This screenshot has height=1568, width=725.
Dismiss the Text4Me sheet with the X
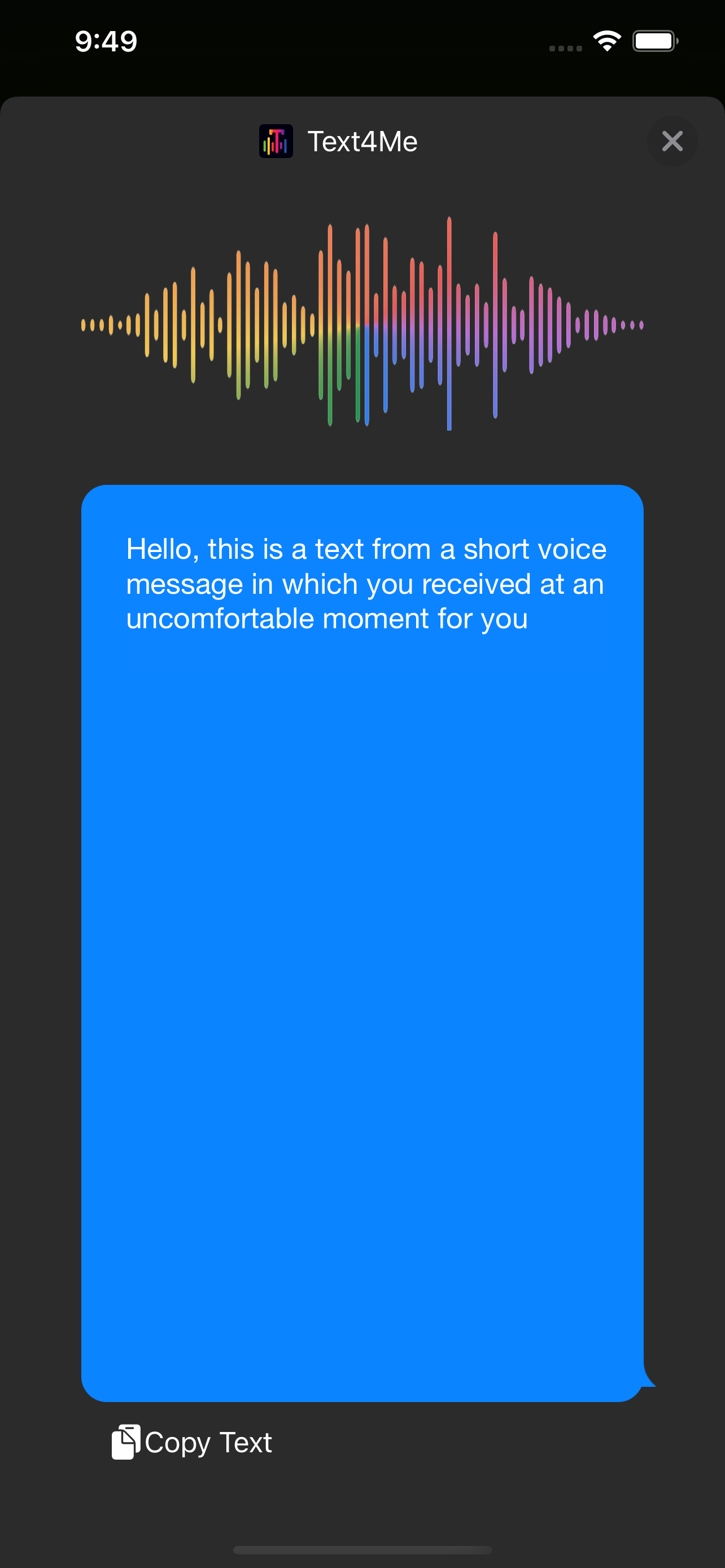(x=672, y=141)
